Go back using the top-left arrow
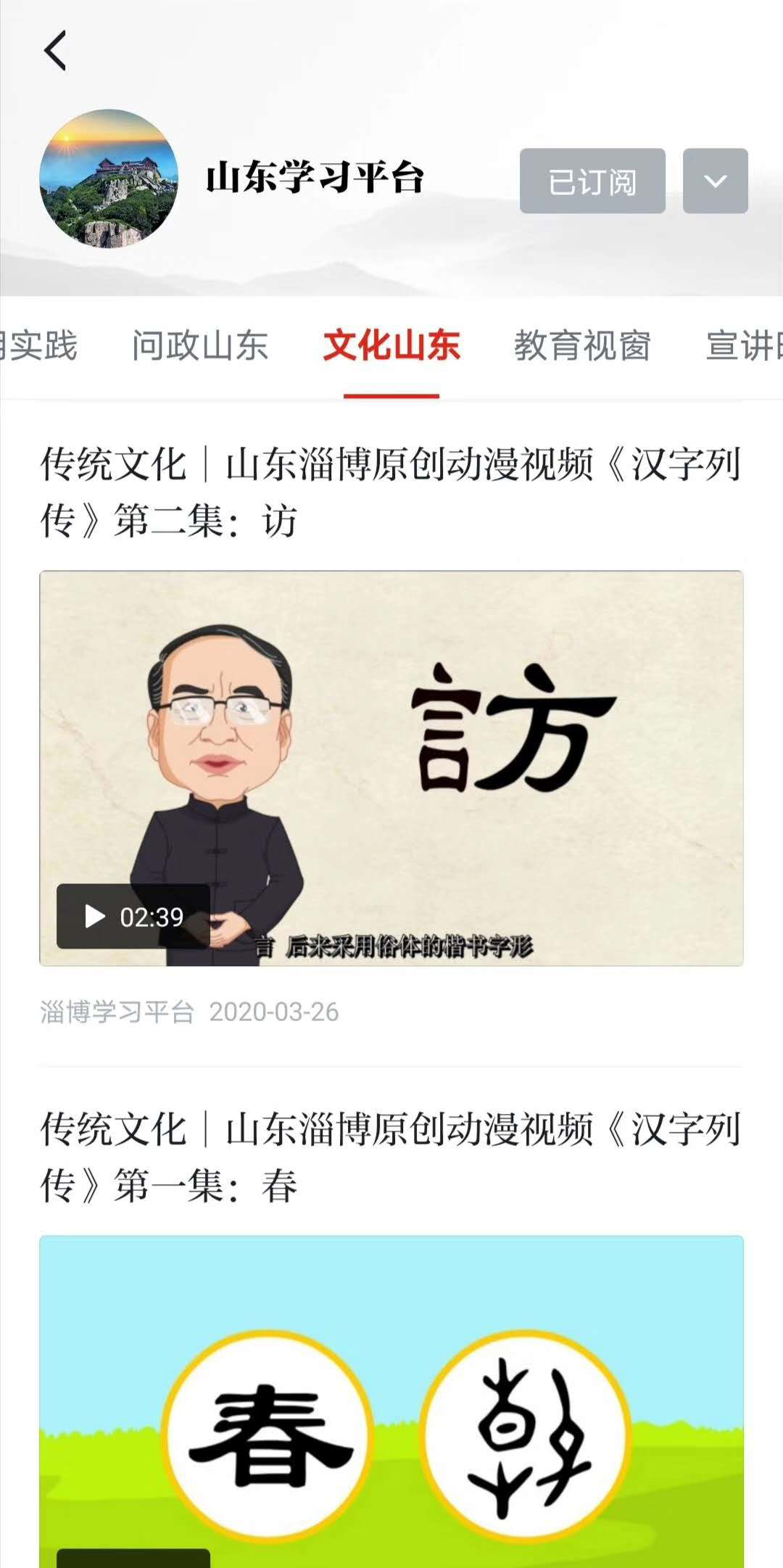783x1568 pixels. [x=55, y=51]
